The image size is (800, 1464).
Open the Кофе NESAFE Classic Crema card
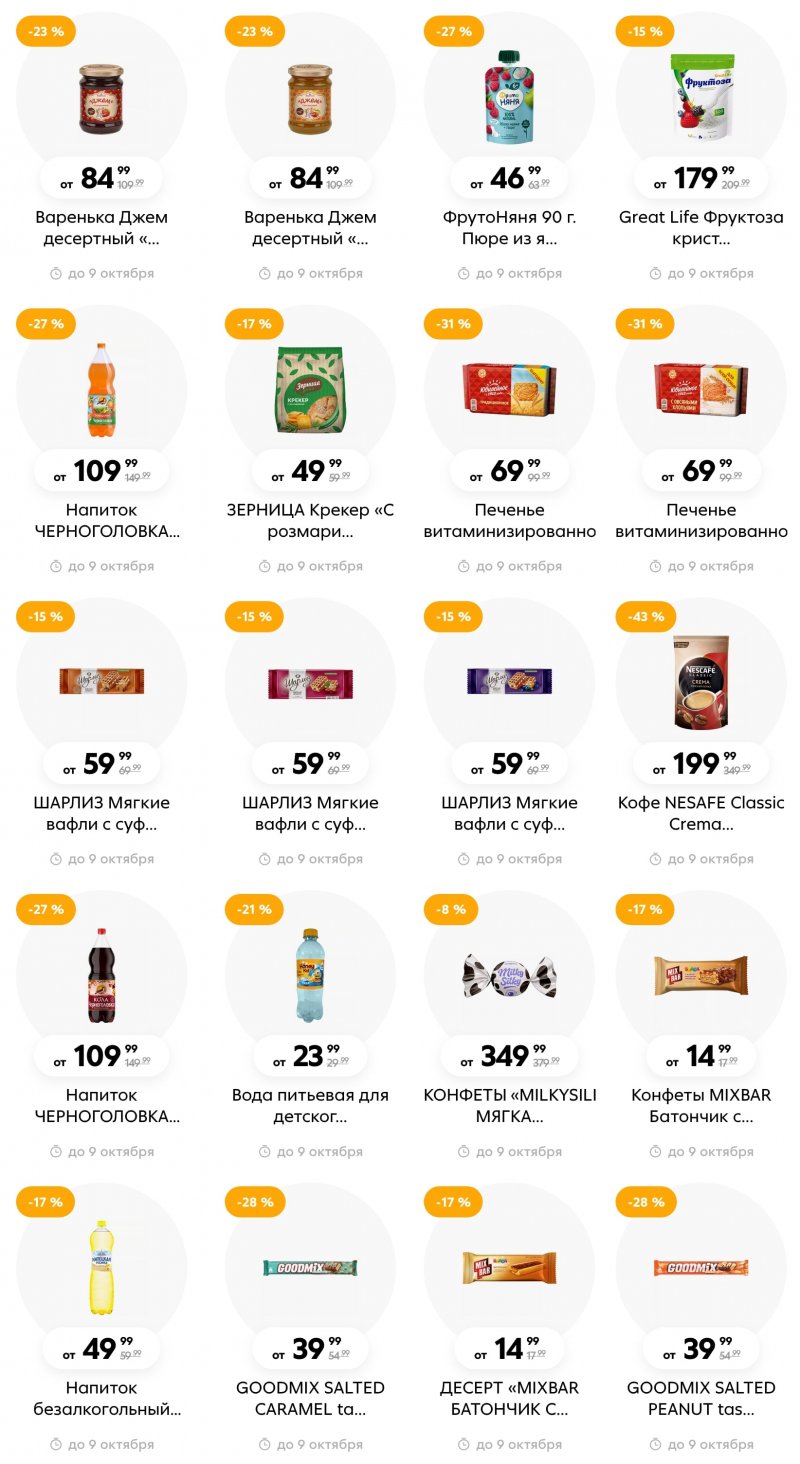pos(701,683)
